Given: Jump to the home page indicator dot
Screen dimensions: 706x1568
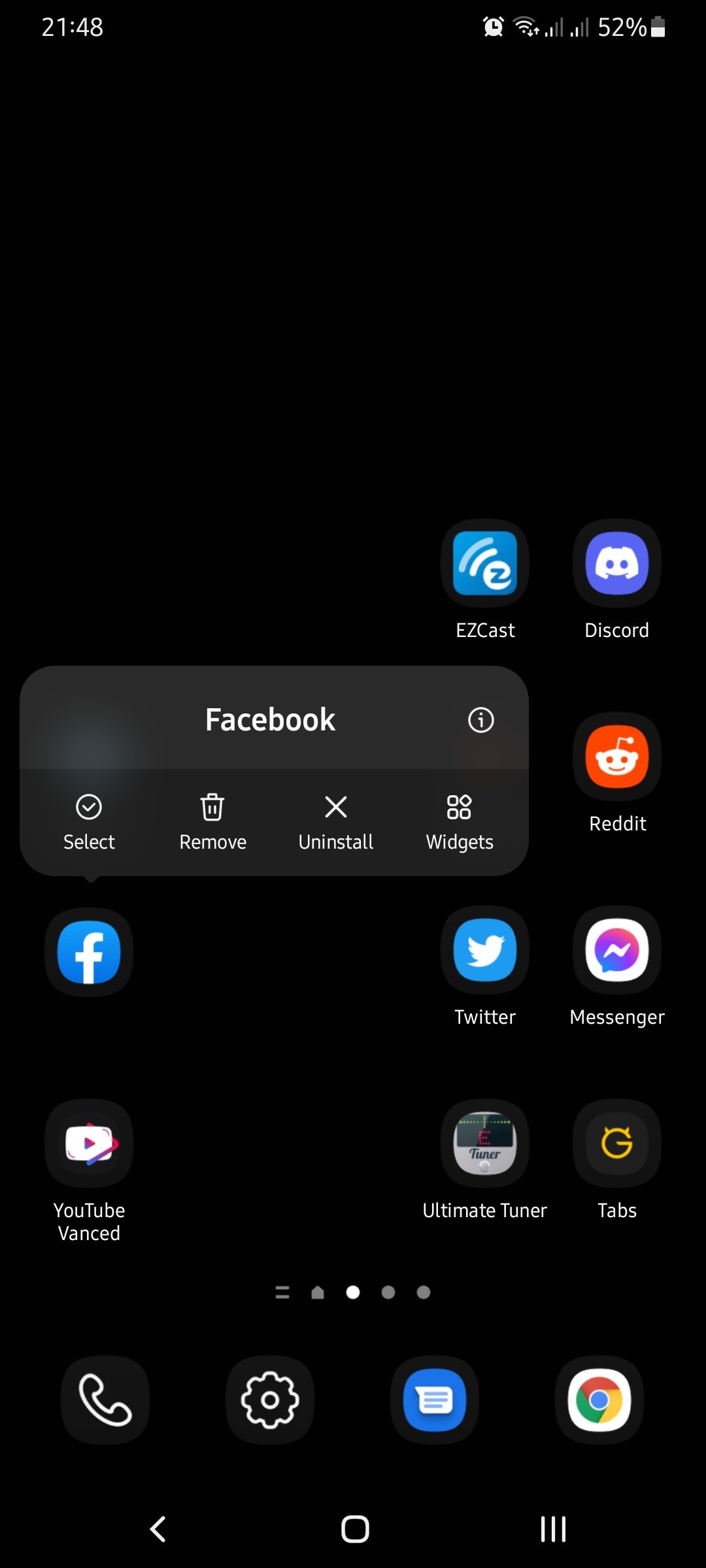Looking at the screenshot, I should [x=318, y=1292].
